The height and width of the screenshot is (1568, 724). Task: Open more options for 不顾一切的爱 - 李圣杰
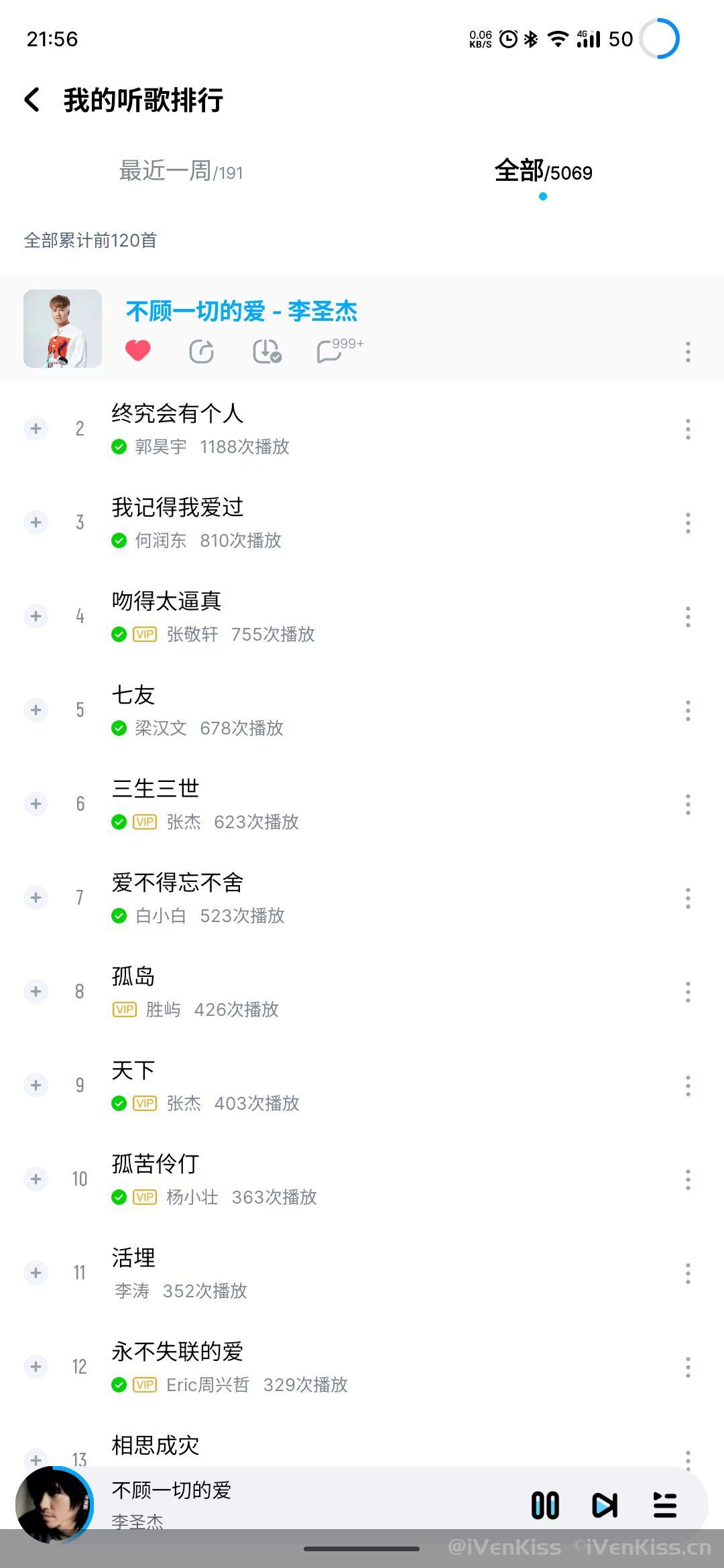[x=688, y=352]
